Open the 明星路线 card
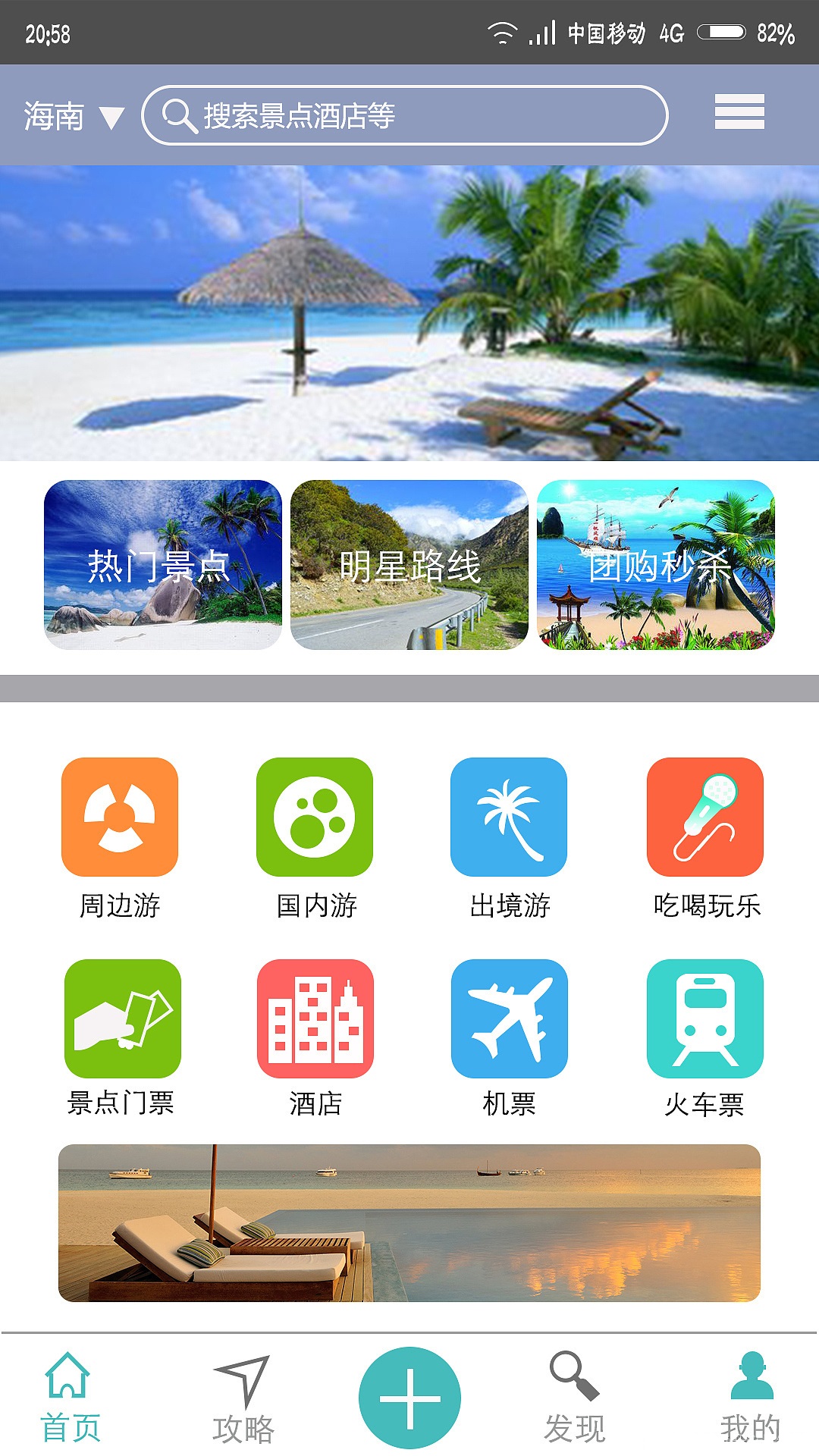This screenshot has width=819, height=1456. (x=409, y=565)
